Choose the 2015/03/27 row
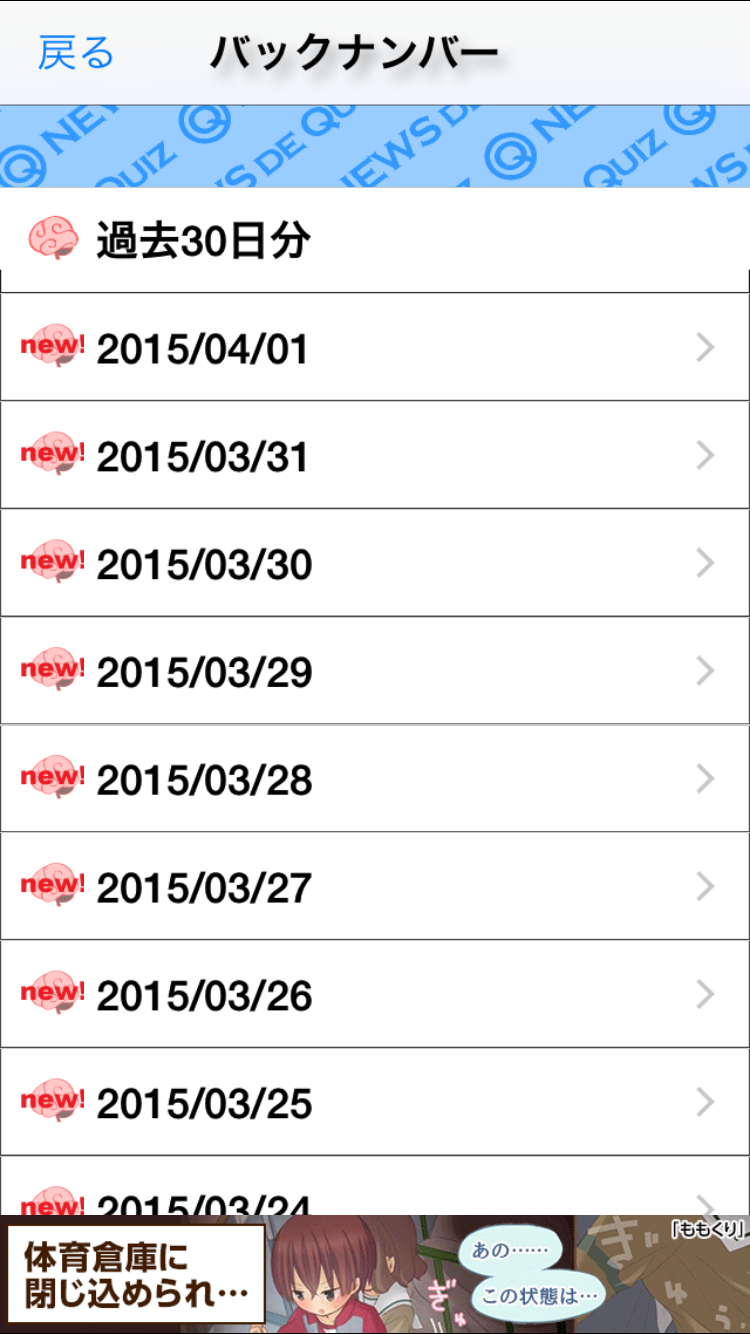750x1334 pixels. pos(375,886)
